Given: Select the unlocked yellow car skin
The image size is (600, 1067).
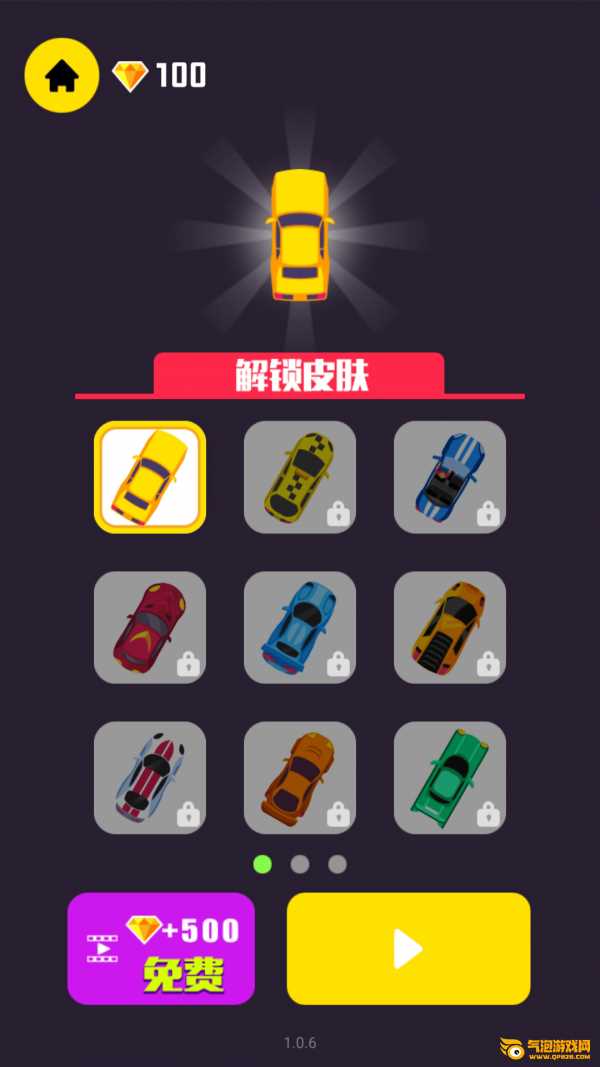Looking at the screenshot, I should 150,477.
